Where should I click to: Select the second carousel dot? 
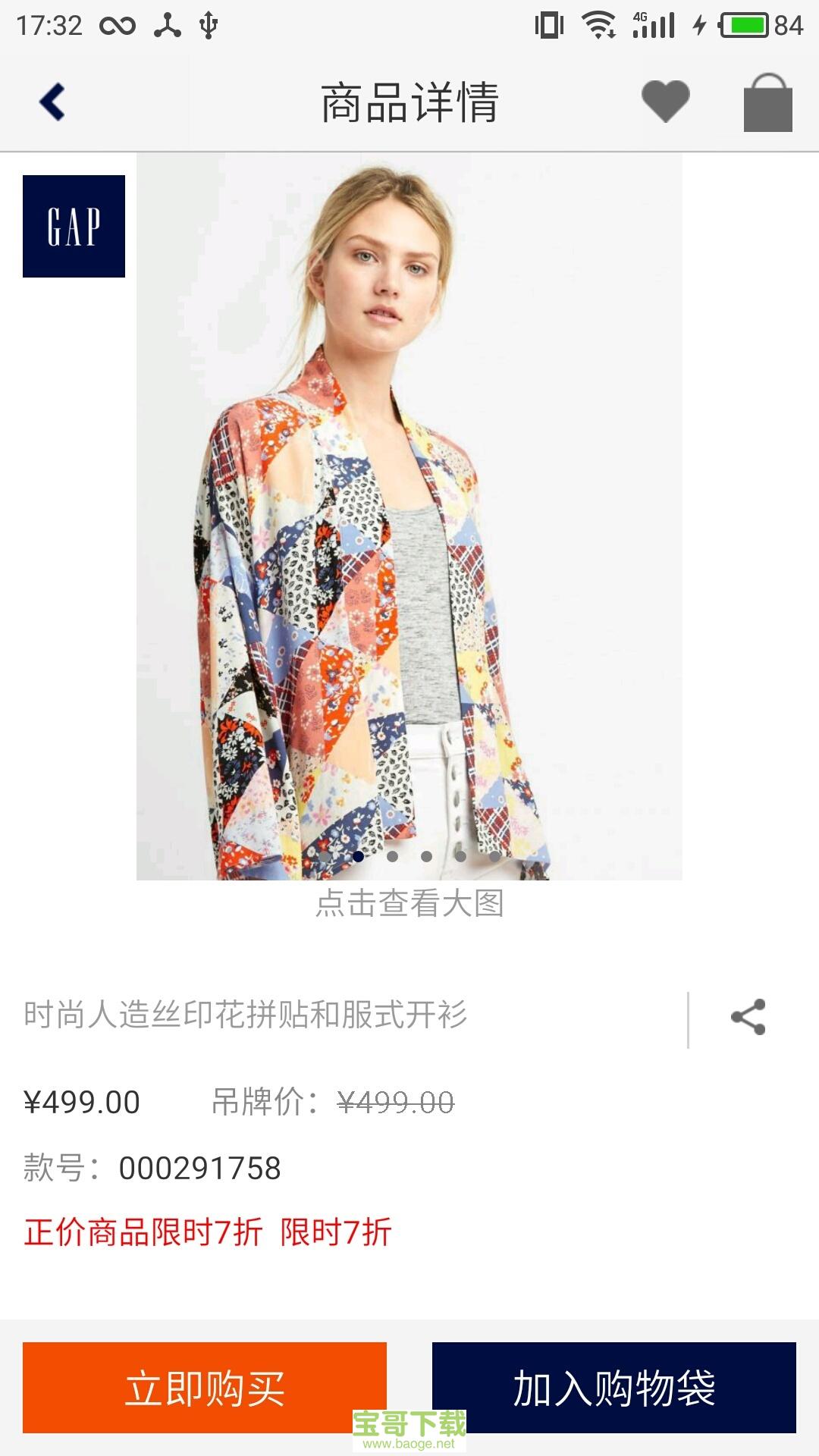tap(359, 856)
